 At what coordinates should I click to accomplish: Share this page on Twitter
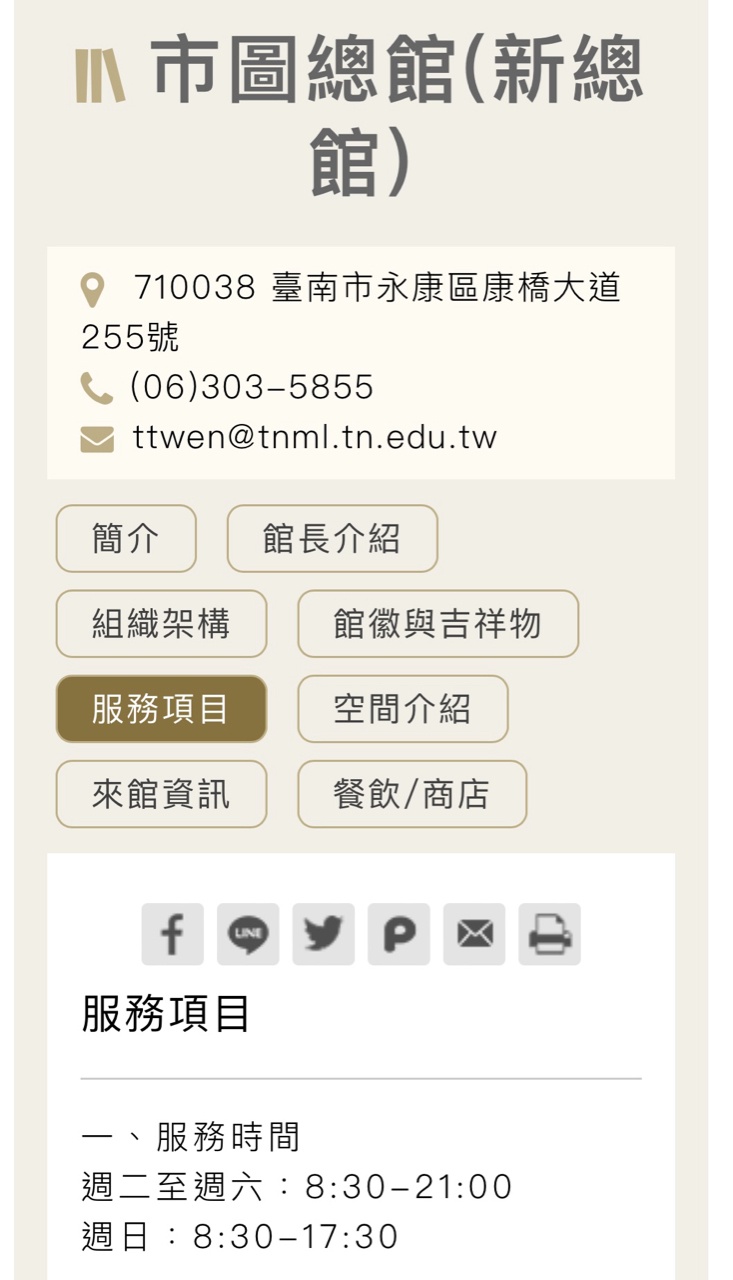[x=323, y=934]
